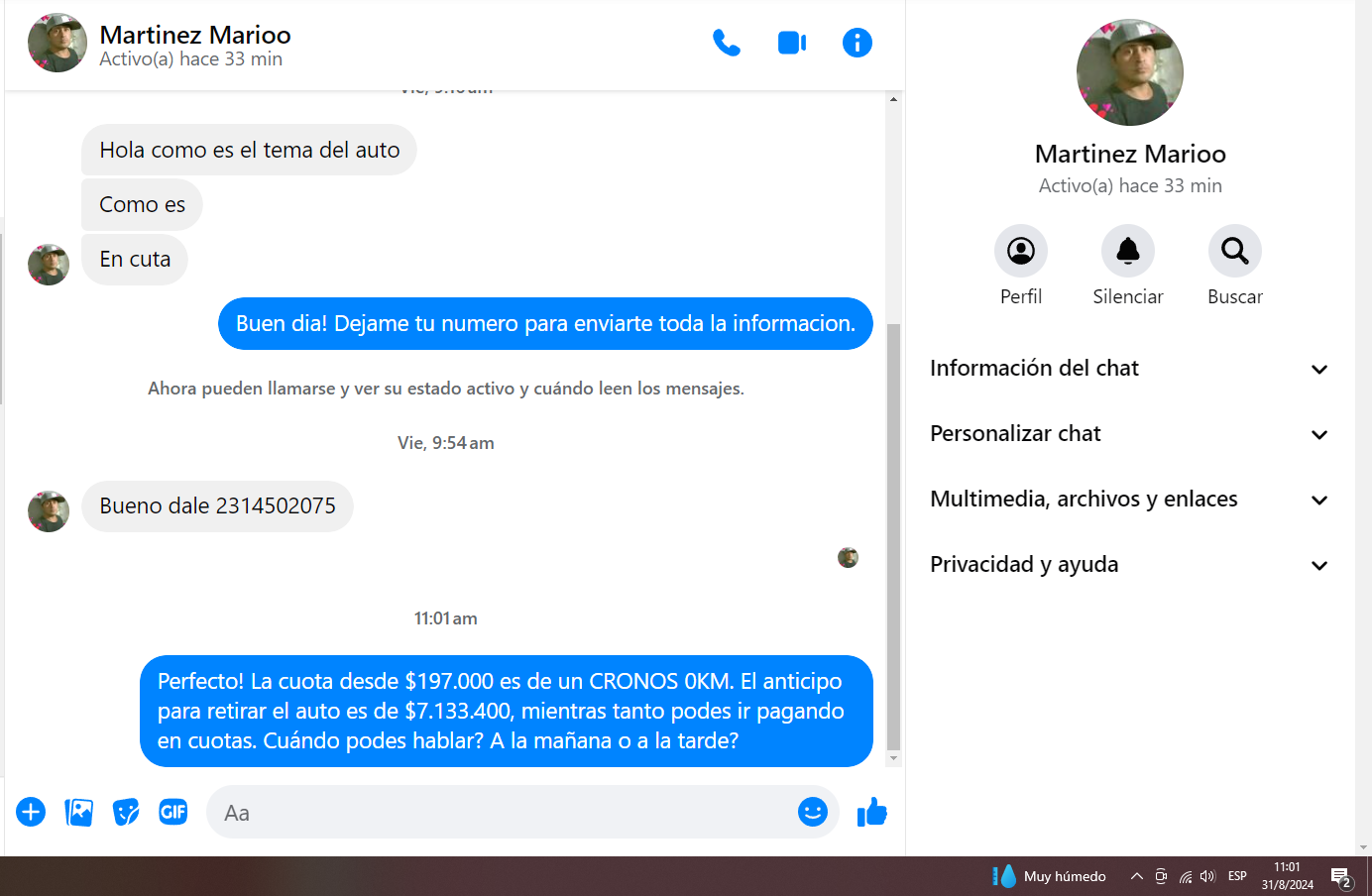
Task: Expand Multimedia, archivos y enlaces
Action: pyautogui.click(x=1128, y=500)
